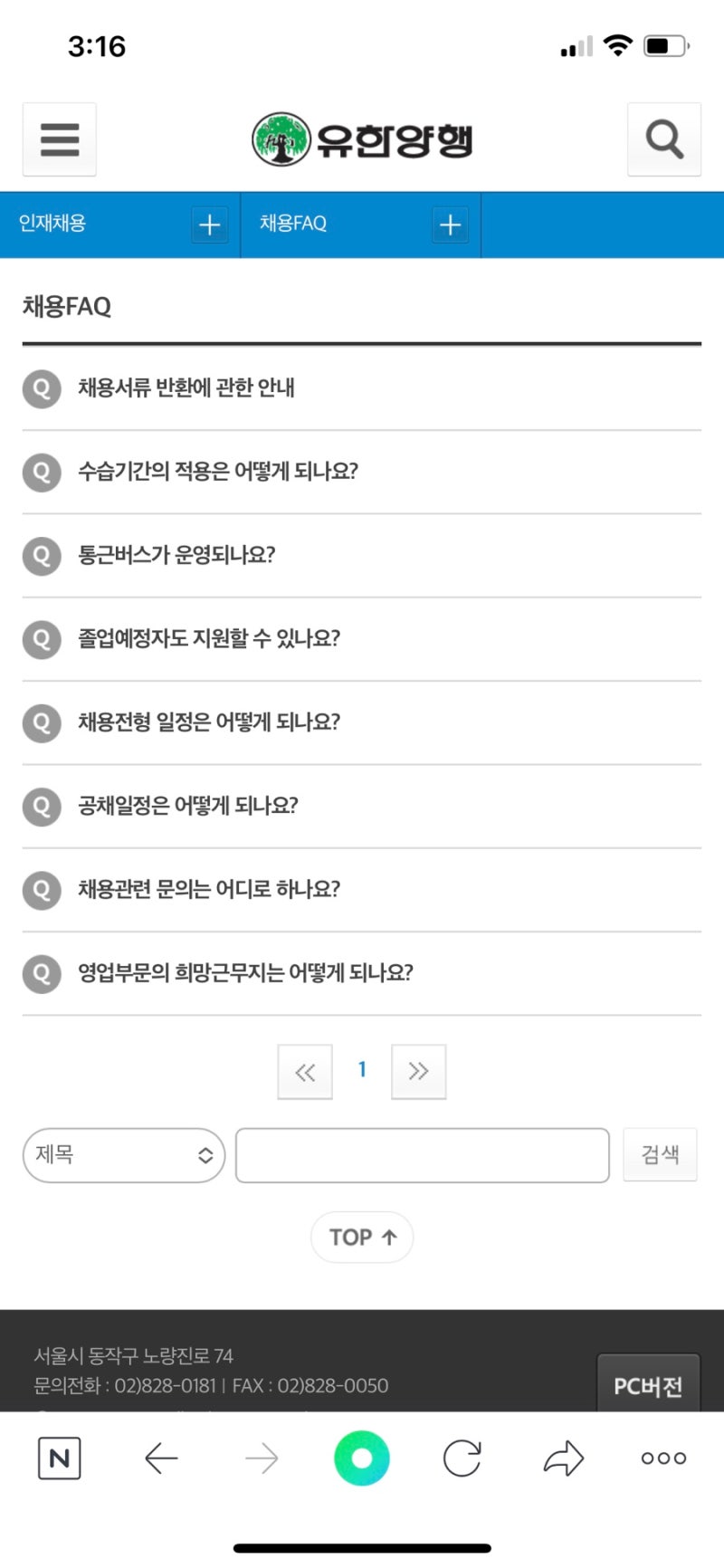Open the 제목 search type dropdown

pos(123,1155)
